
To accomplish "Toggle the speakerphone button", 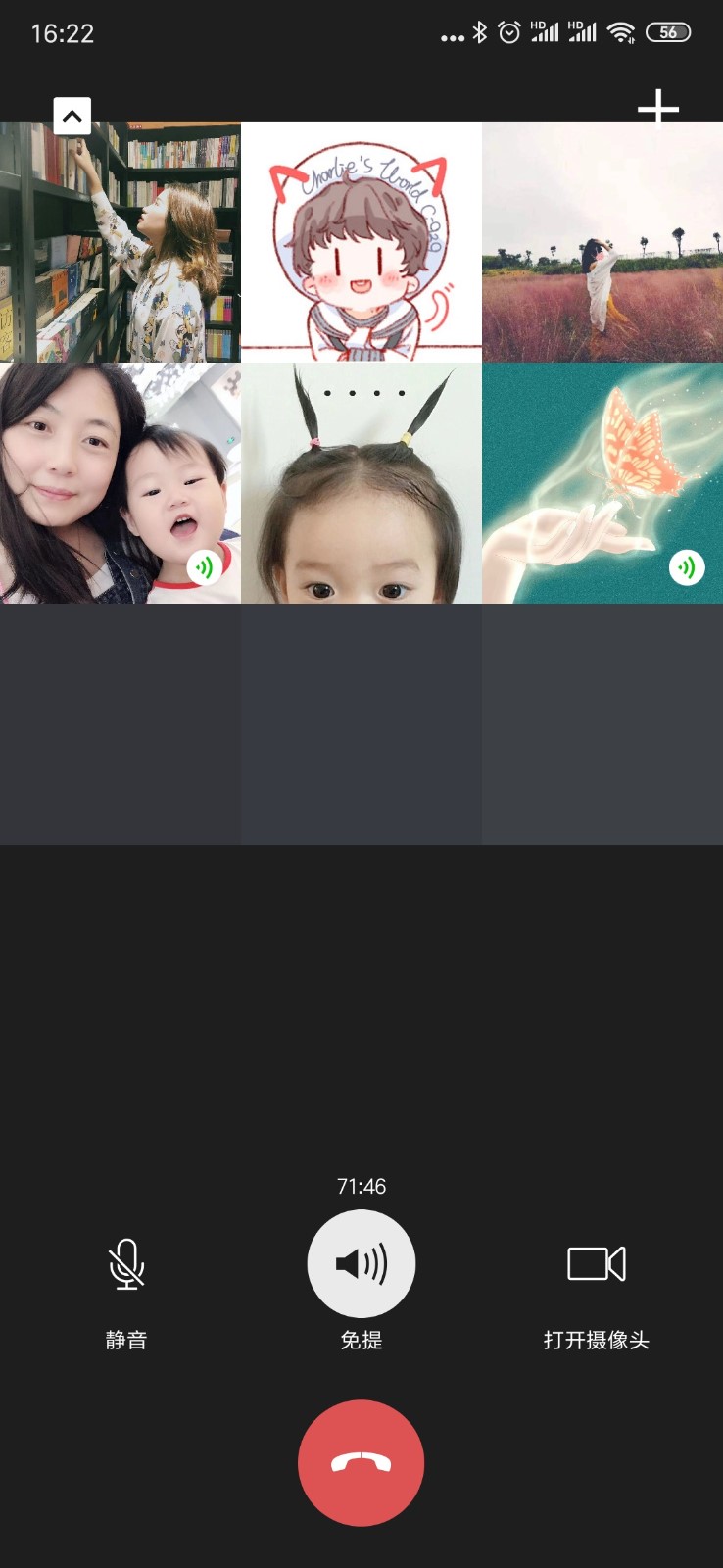I will click(361, 1264).
